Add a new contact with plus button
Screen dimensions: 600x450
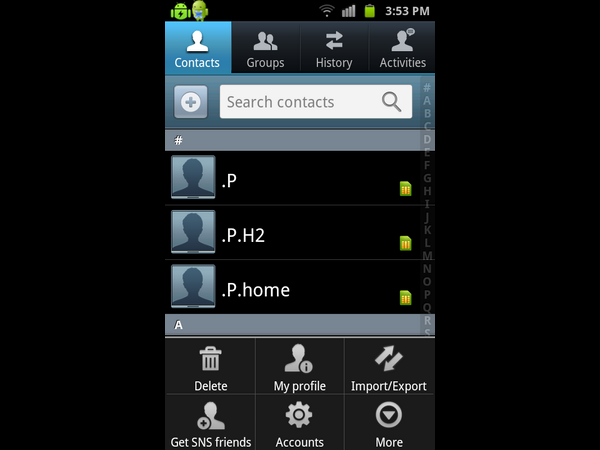191,101
